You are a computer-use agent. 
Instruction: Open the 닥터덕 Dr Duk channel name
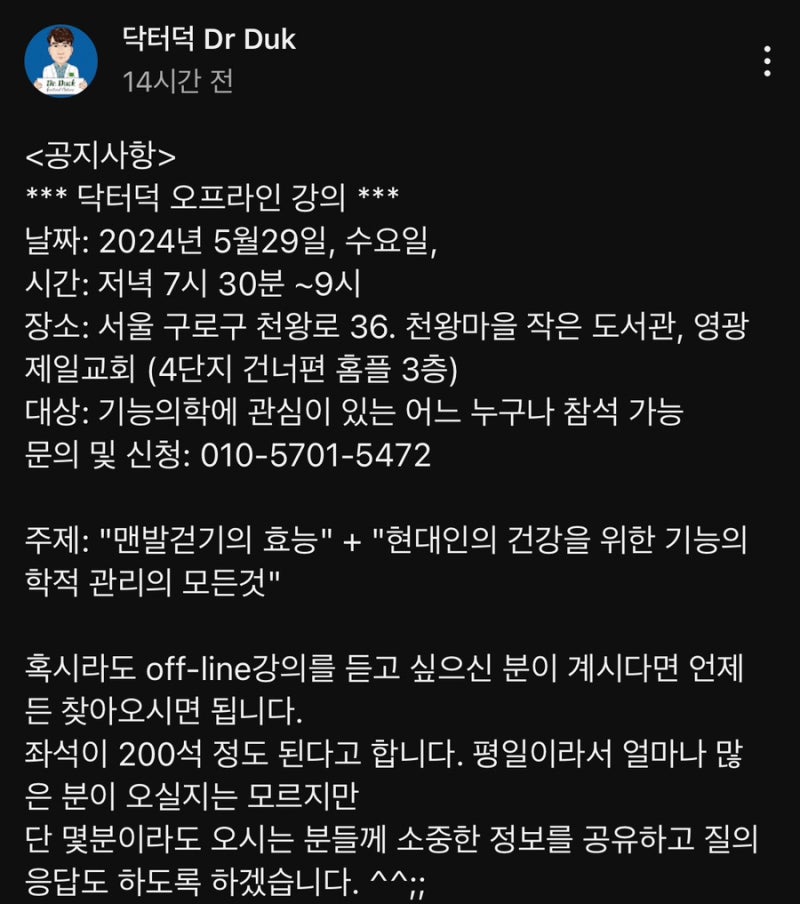pos(209,39)
